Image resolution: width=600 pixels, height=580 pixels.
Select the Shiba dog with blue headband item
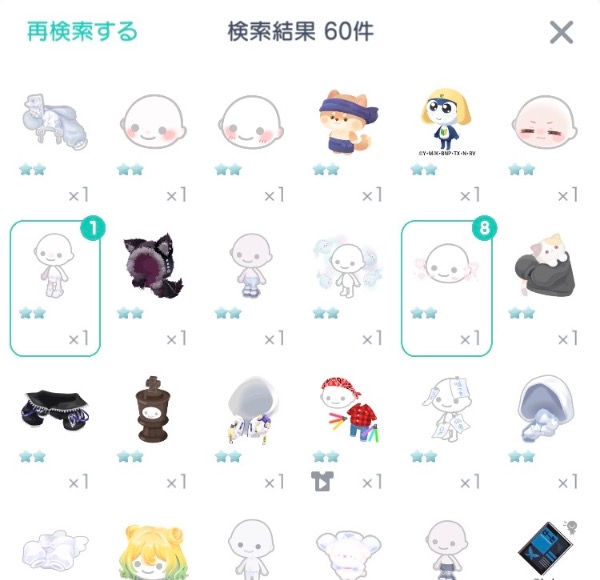348,122
